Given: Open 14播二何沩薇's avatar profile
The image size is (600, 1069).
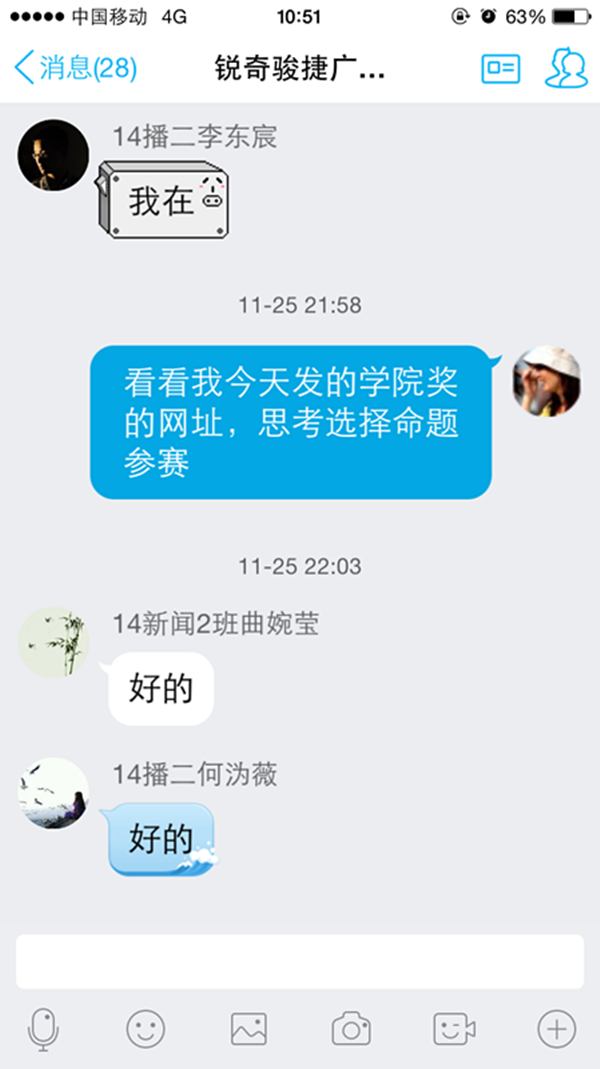Looking at the screenshot, I should coord(54,793).
